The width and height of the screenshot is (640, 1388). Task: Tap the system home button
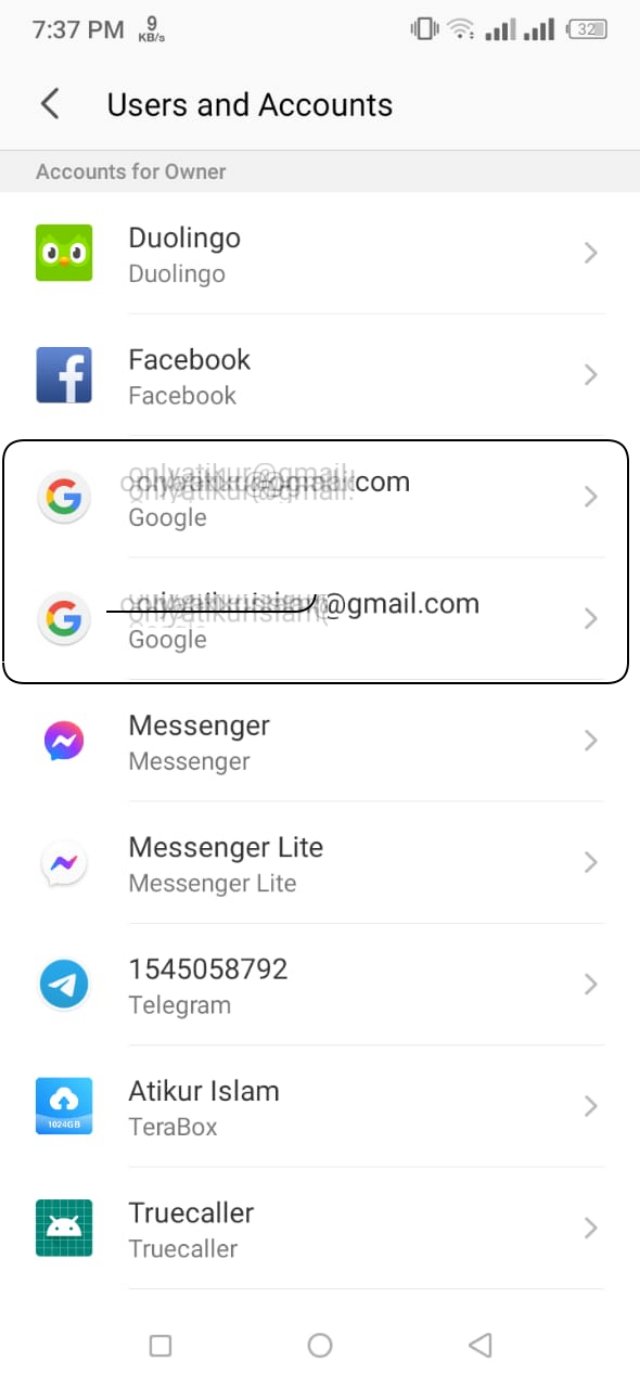pyautogui.click(x=320, y=1345)
